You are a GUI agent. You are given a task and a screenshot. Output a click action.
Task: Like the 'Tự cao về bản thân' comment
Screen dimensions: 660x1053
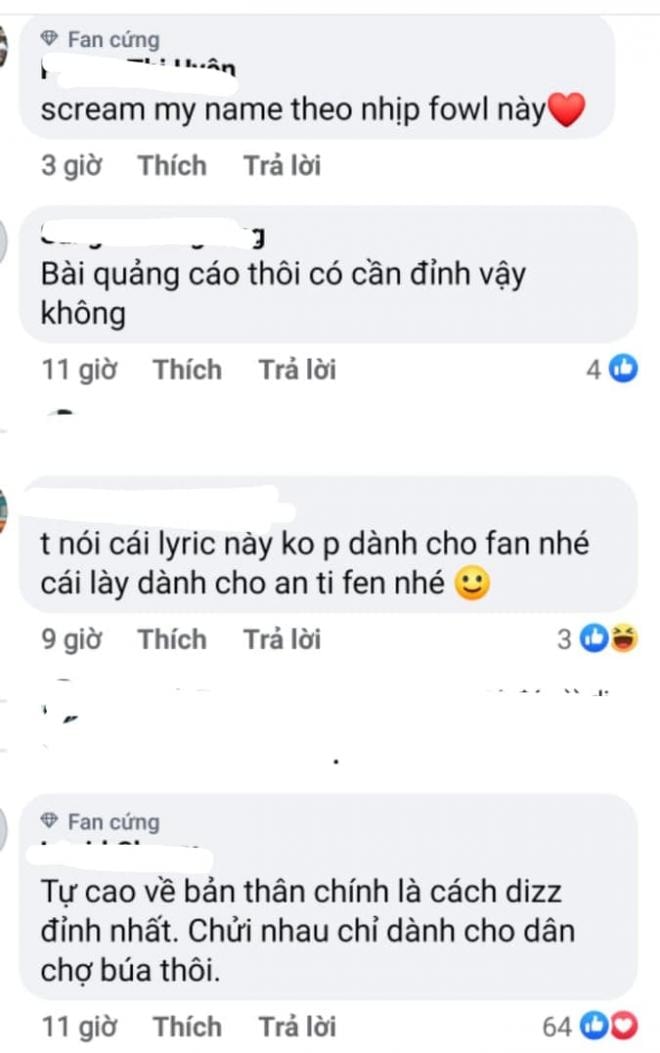[x=187, y=1026]
